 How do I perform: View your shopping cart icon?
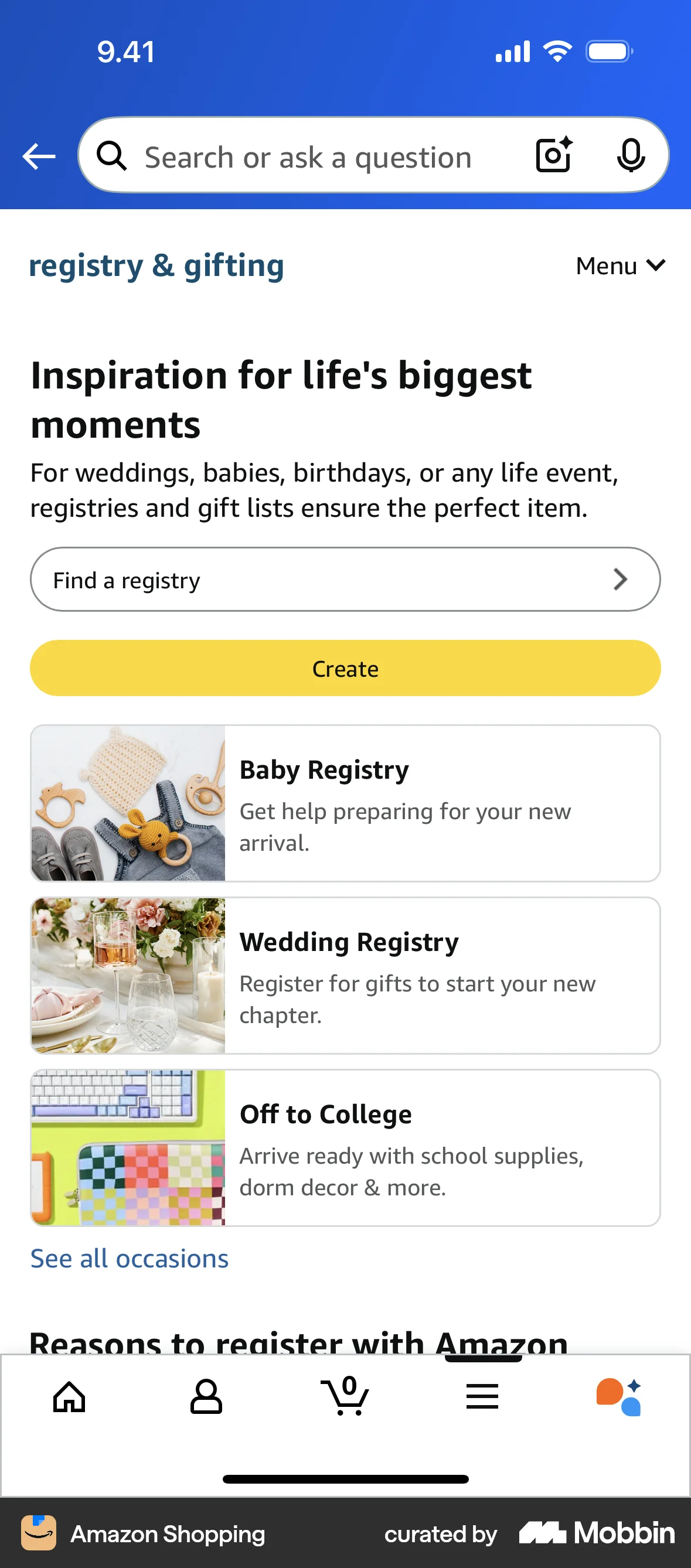tap(345, 1397)
